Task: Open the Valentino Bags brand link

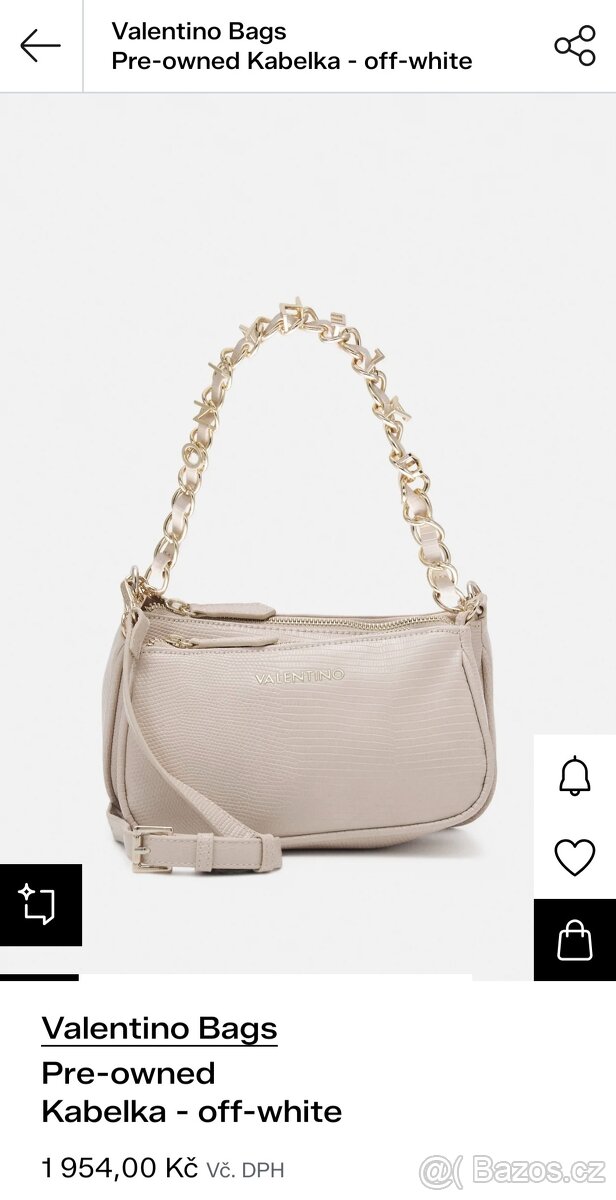Action: pyautogui.click(x=159, y=1028)
